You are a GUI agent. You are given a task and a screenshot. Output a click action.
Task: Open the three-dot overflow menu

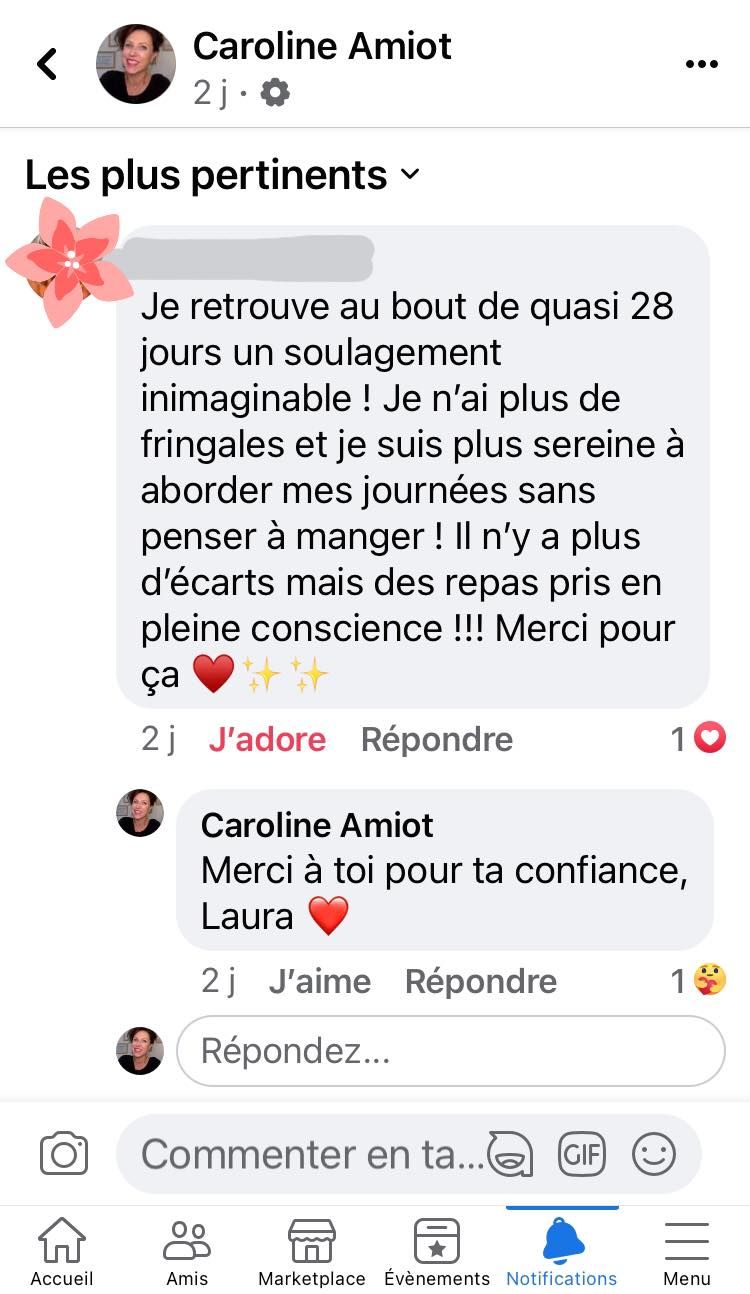[x=702, y=64]
